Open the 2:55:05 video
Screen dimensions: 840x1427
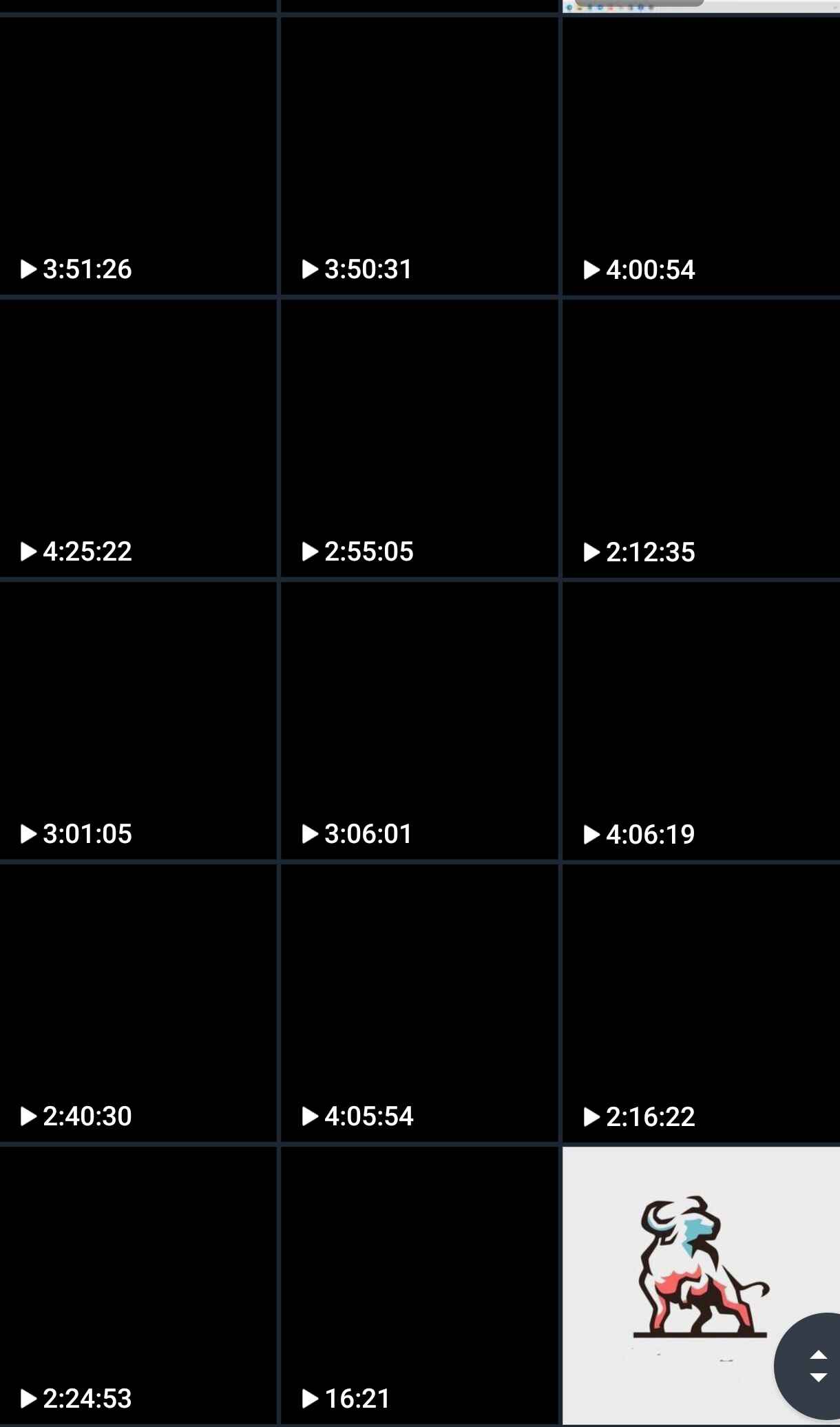pyautogui.click(x=419, y=438)
